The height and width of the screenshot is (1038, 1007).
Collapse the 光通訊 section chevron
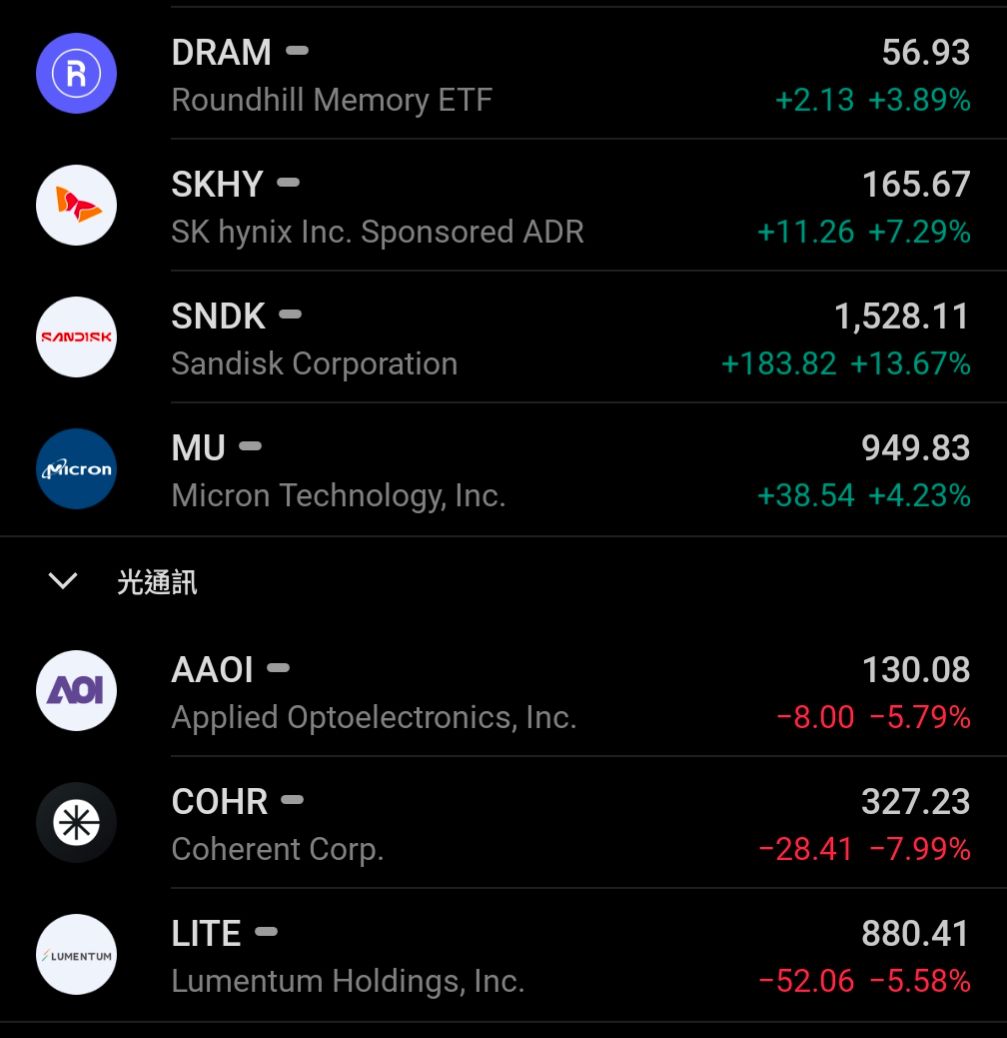tap(63, 581)
